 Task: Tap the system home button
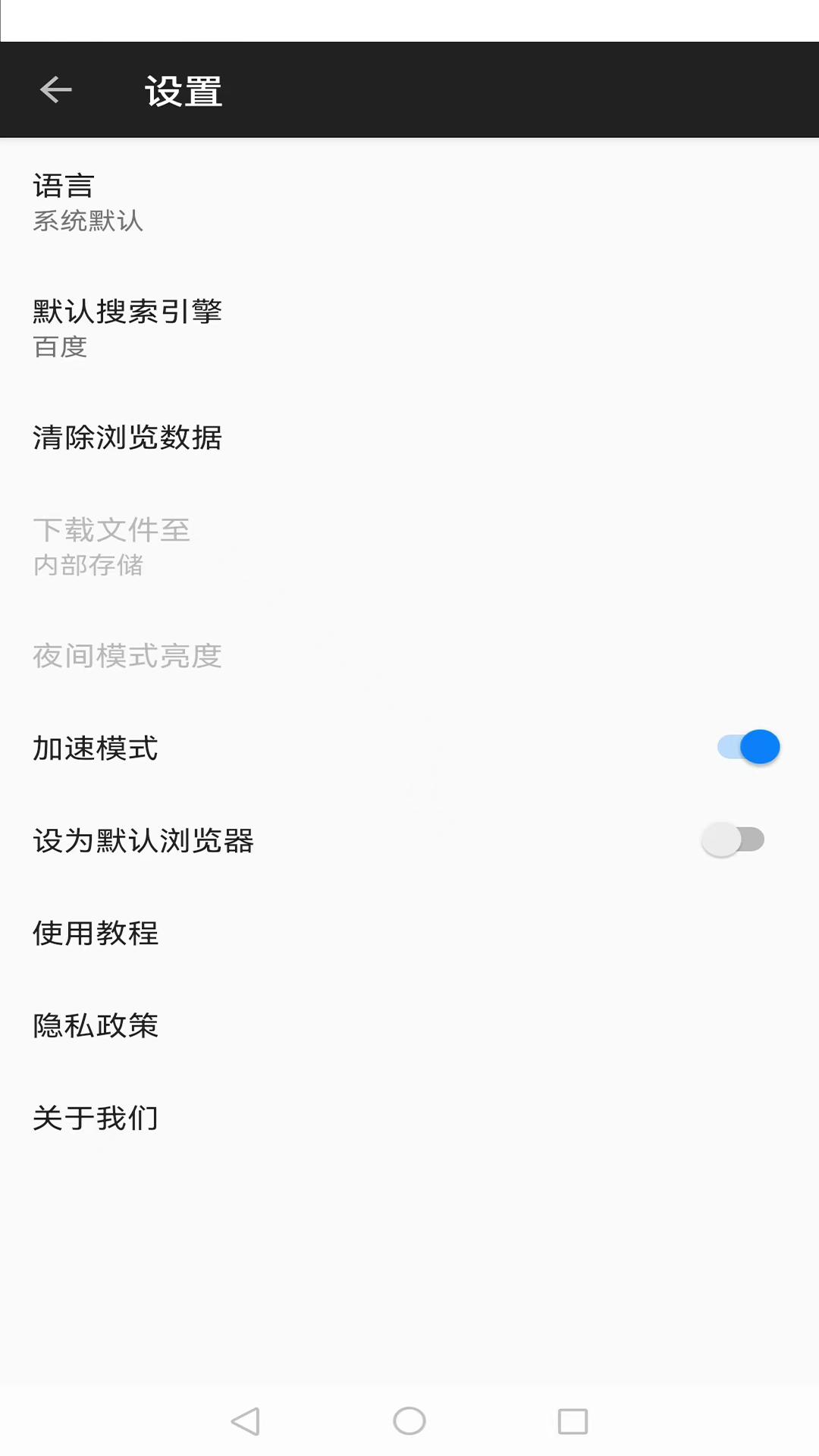409,1421
